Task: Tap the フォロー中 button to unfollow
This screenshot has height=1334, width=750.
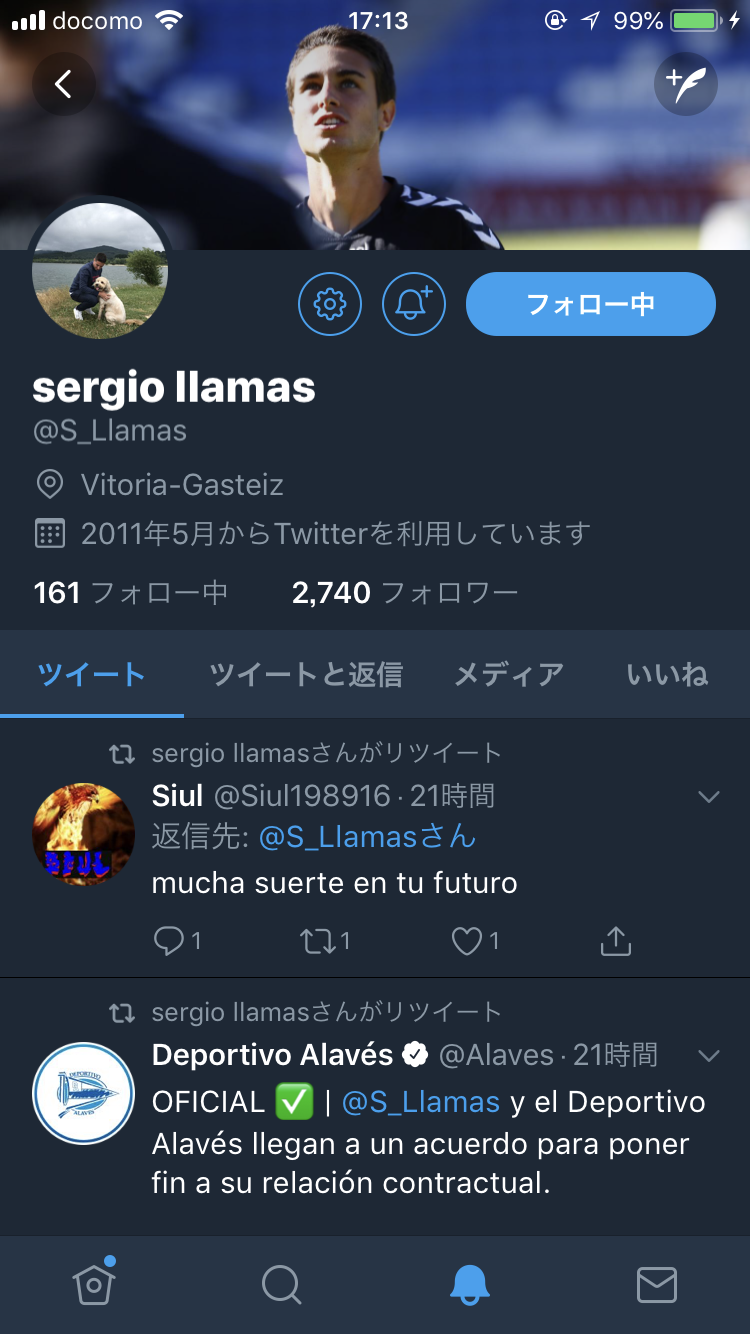Action: pyautogui.click(x=590, y=304)
